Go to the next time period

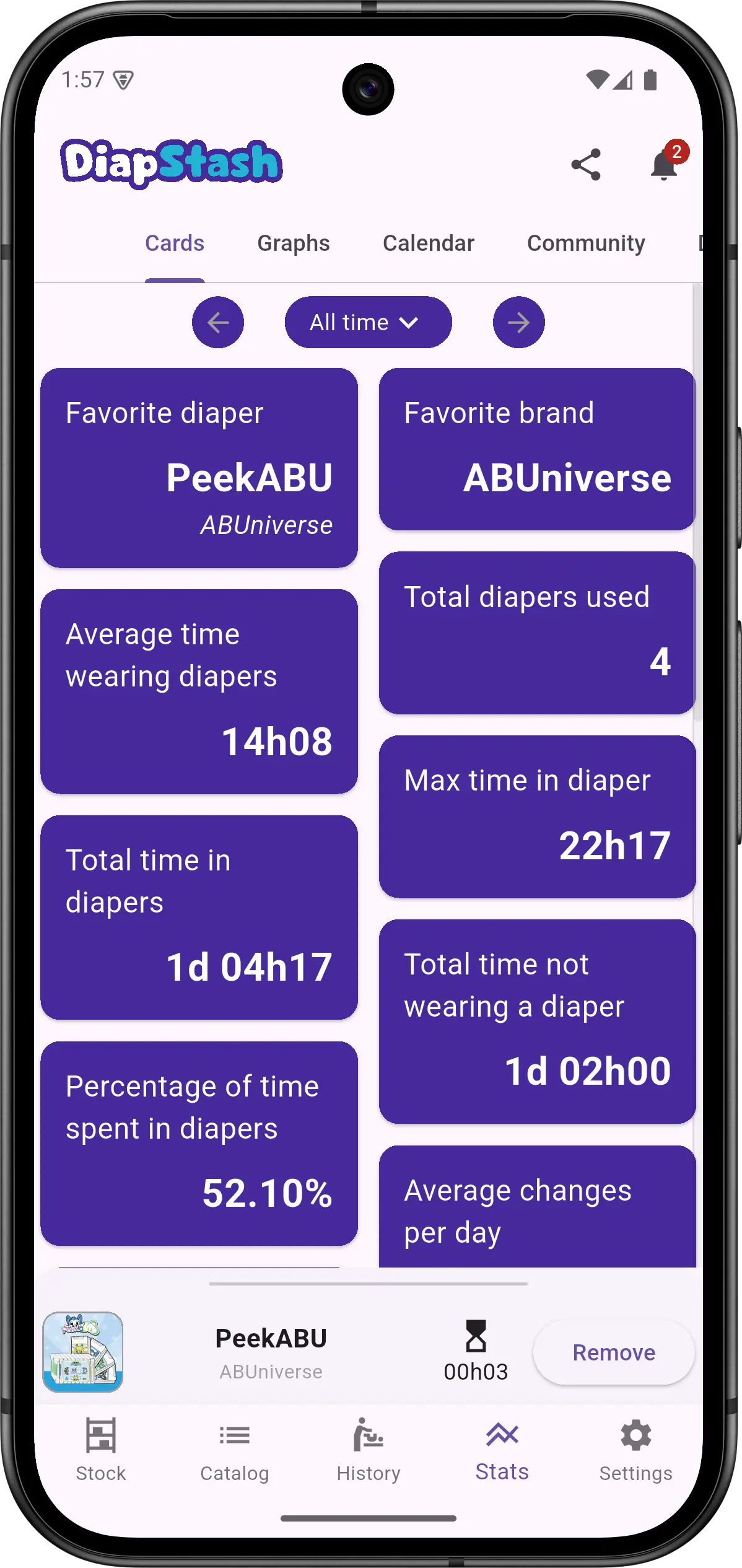[x=518, y=322]
